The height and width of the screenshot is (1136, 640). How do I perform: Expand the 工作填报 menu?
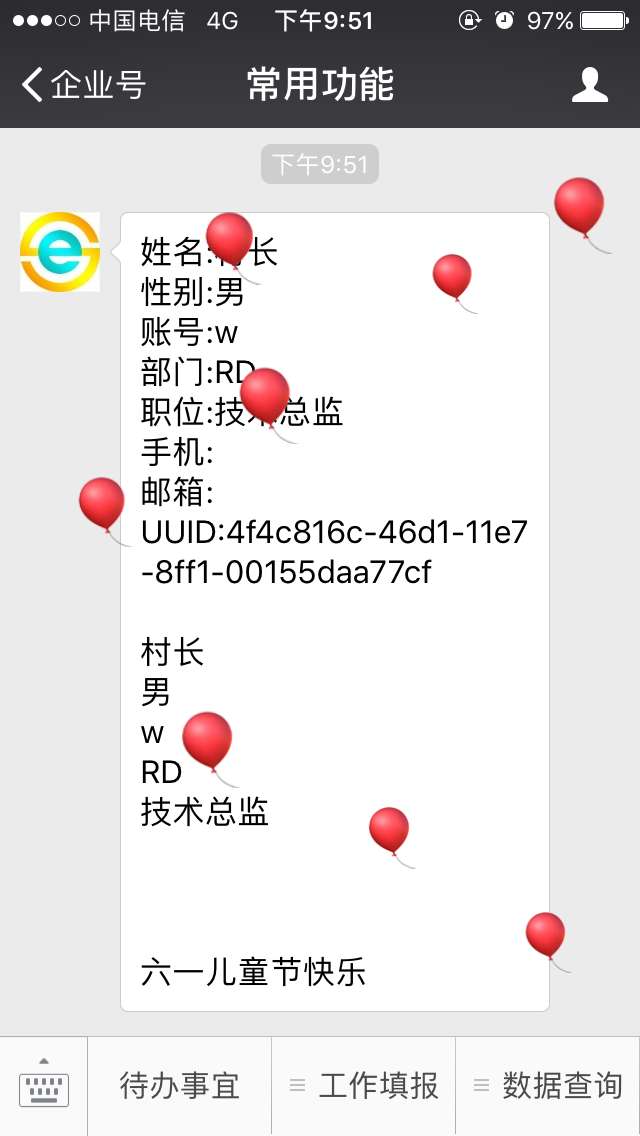(x=364, y=1085)
